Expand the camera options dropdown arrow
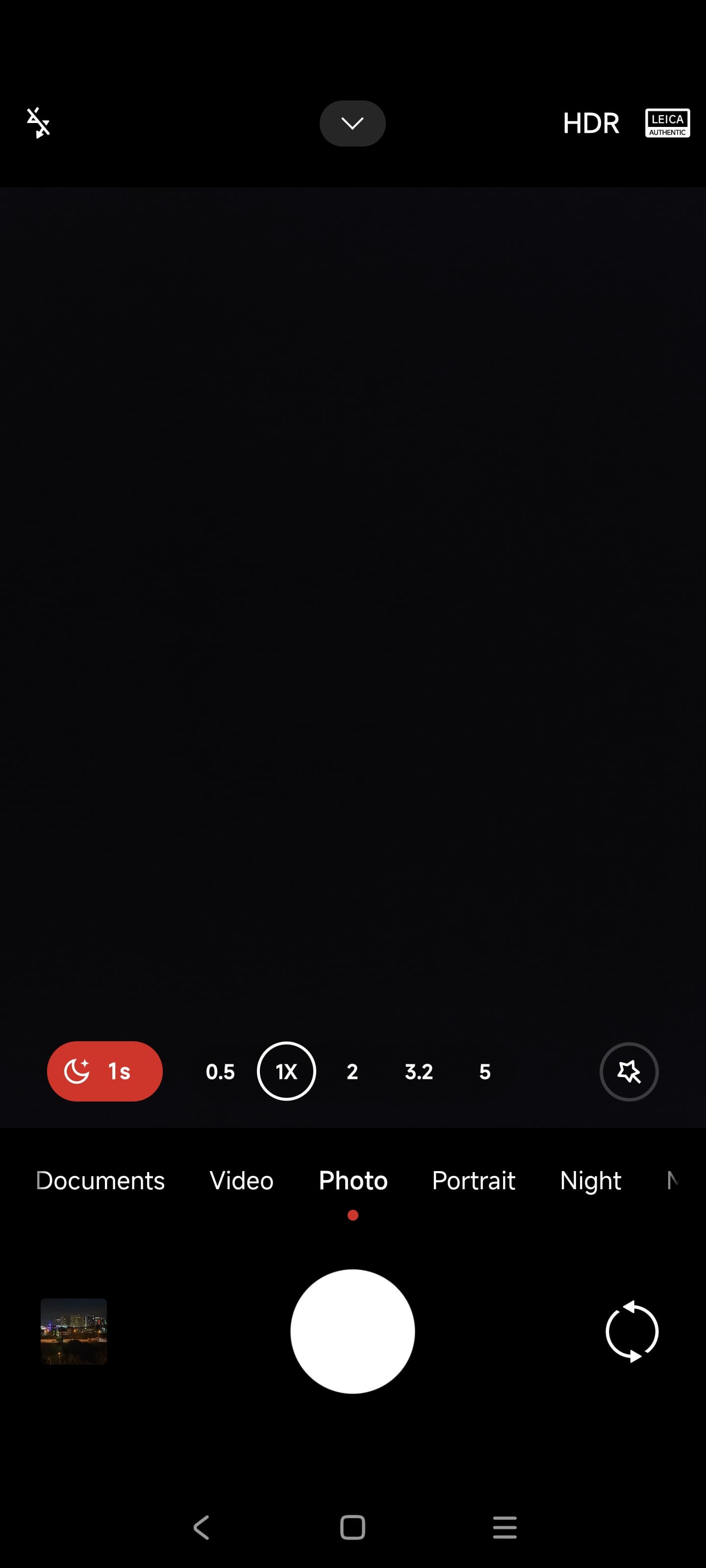The width and height of the screenshot is (706, 1568). (x=352, y=123)
